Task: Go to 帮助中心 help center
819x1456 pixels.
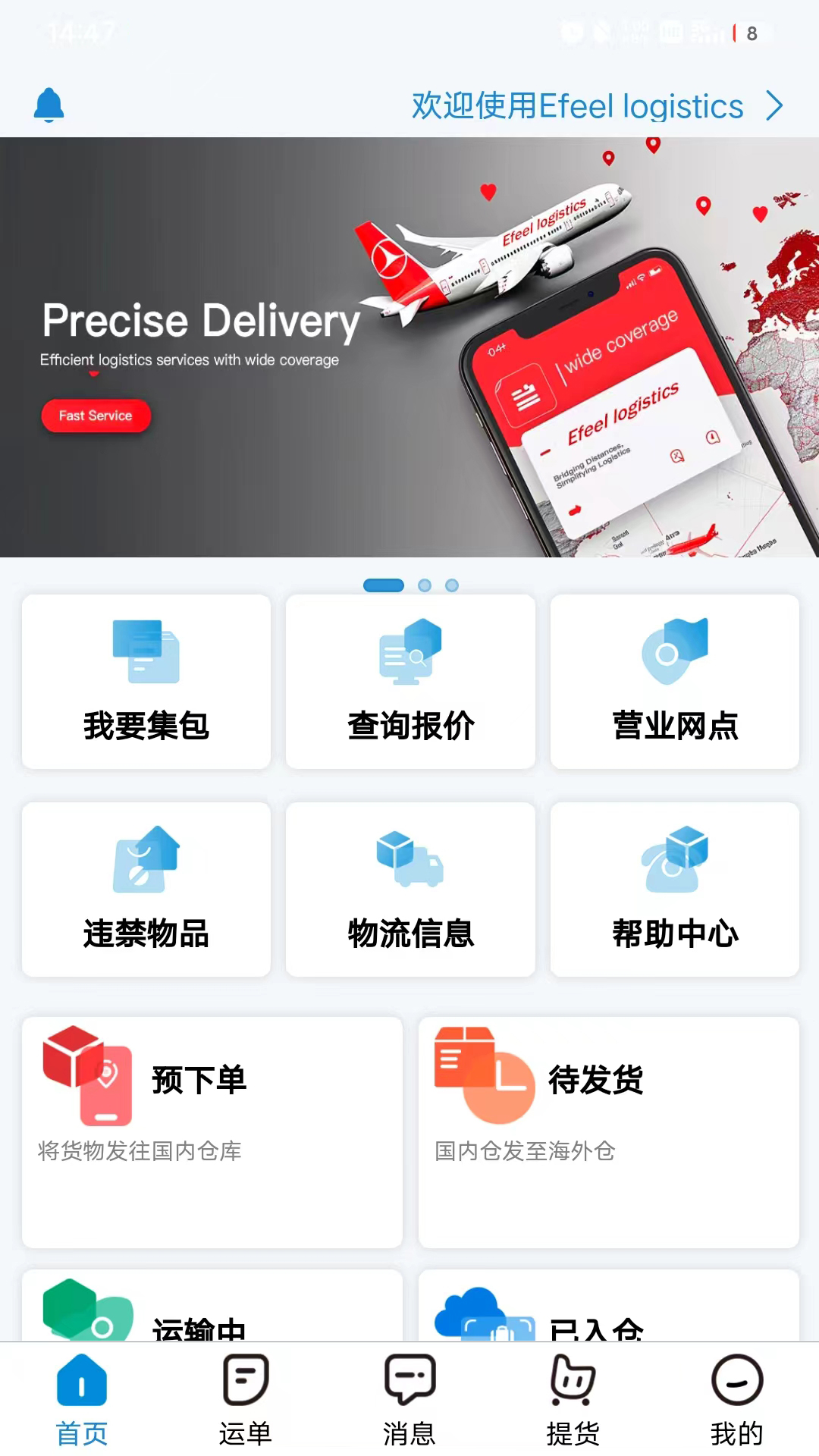Action: click(674, 890)
